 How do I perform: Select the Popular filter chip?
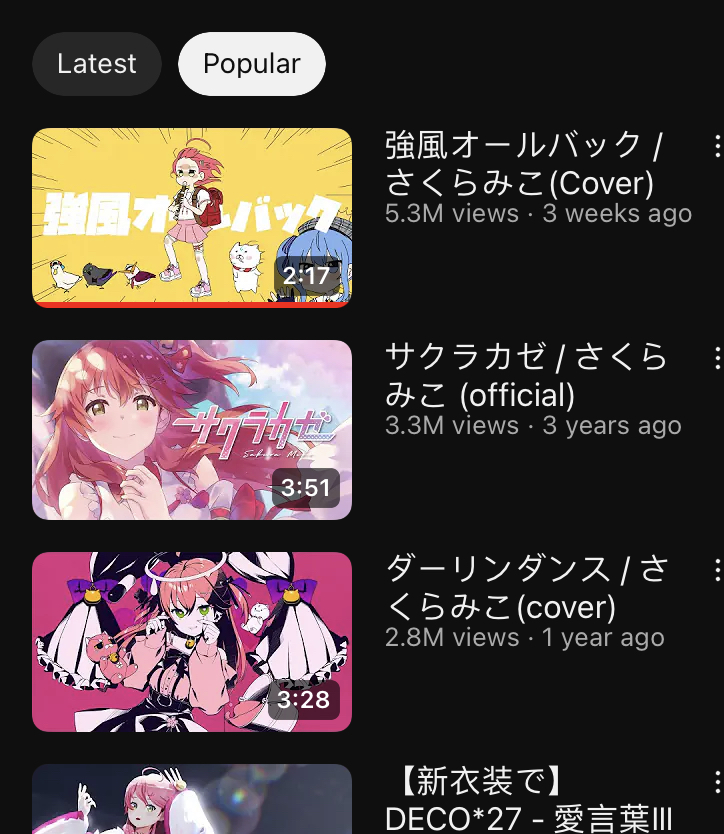[x=251, y=64]
